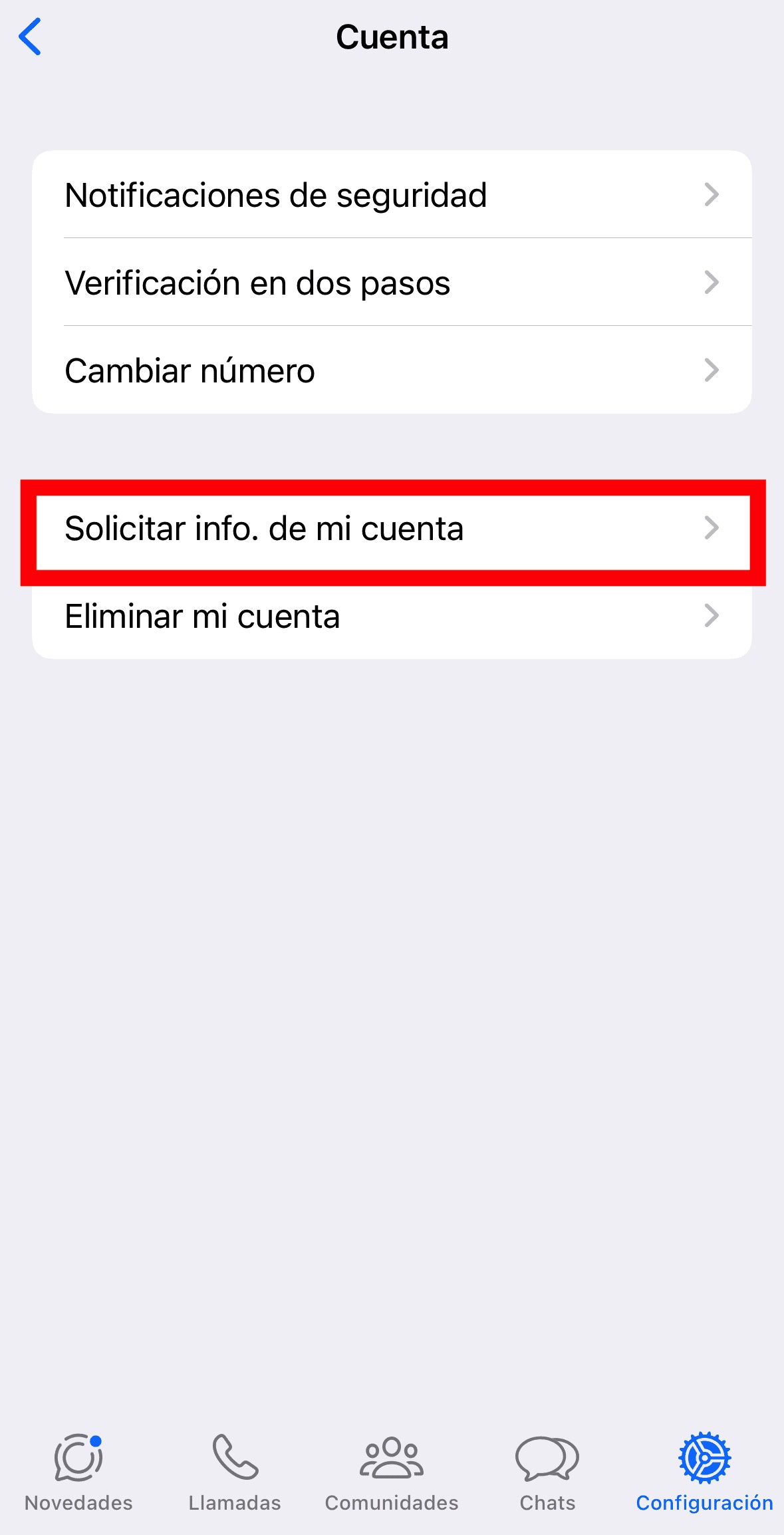
Task: Select the Configuración tab
Action: 704,1472
